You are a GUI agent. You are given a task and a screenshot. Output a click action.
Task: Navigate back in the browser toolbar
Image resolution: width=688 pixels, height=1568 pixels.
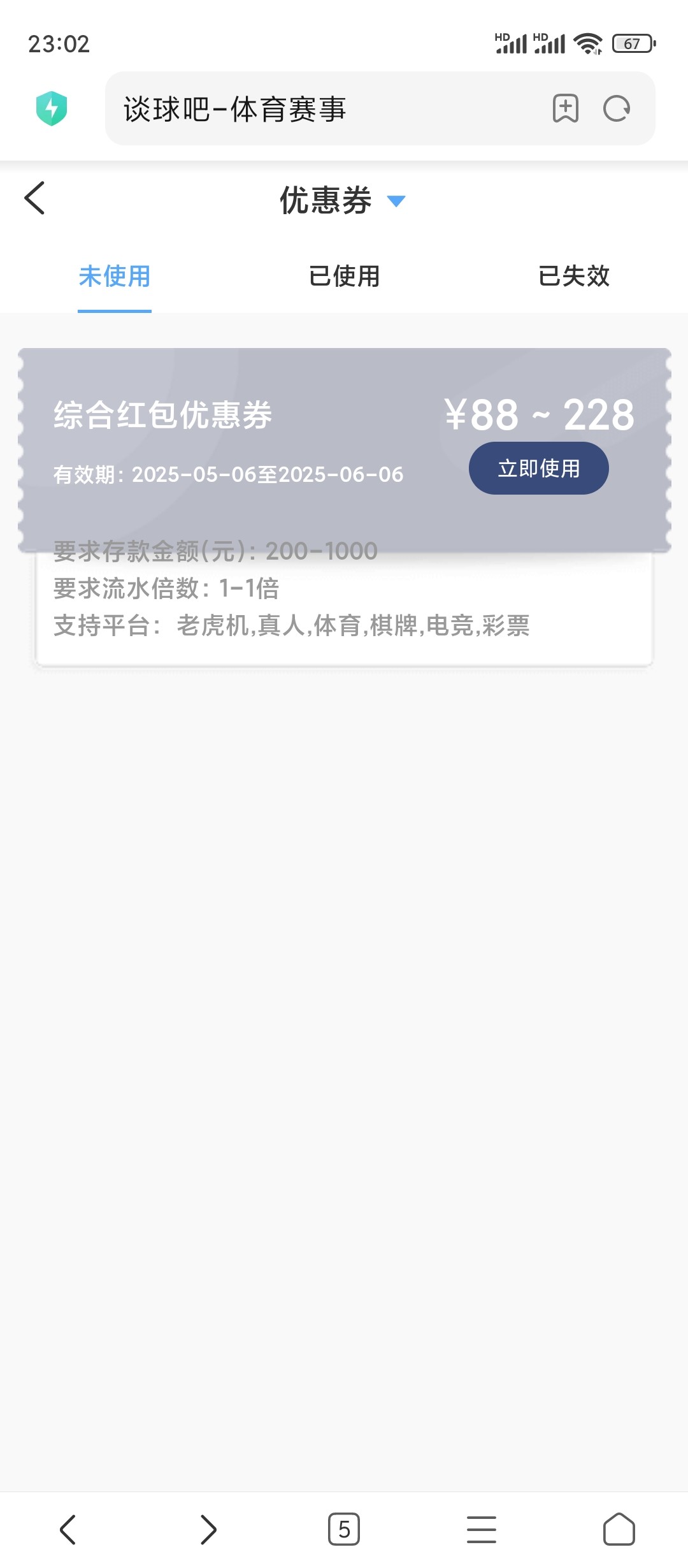click(68, 1529)
